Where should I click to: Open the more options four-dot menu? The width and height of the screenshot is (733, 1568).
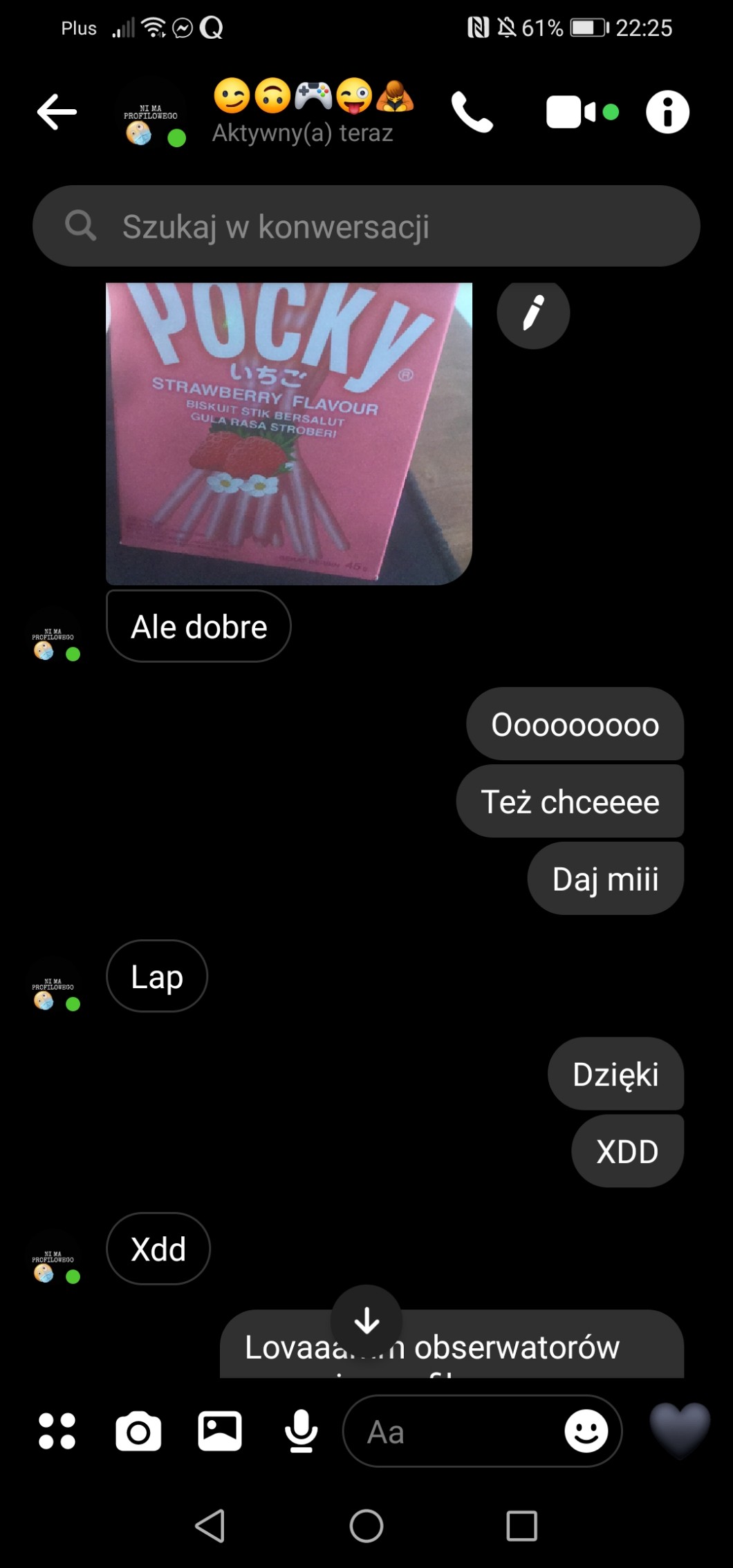point(57,1431)
